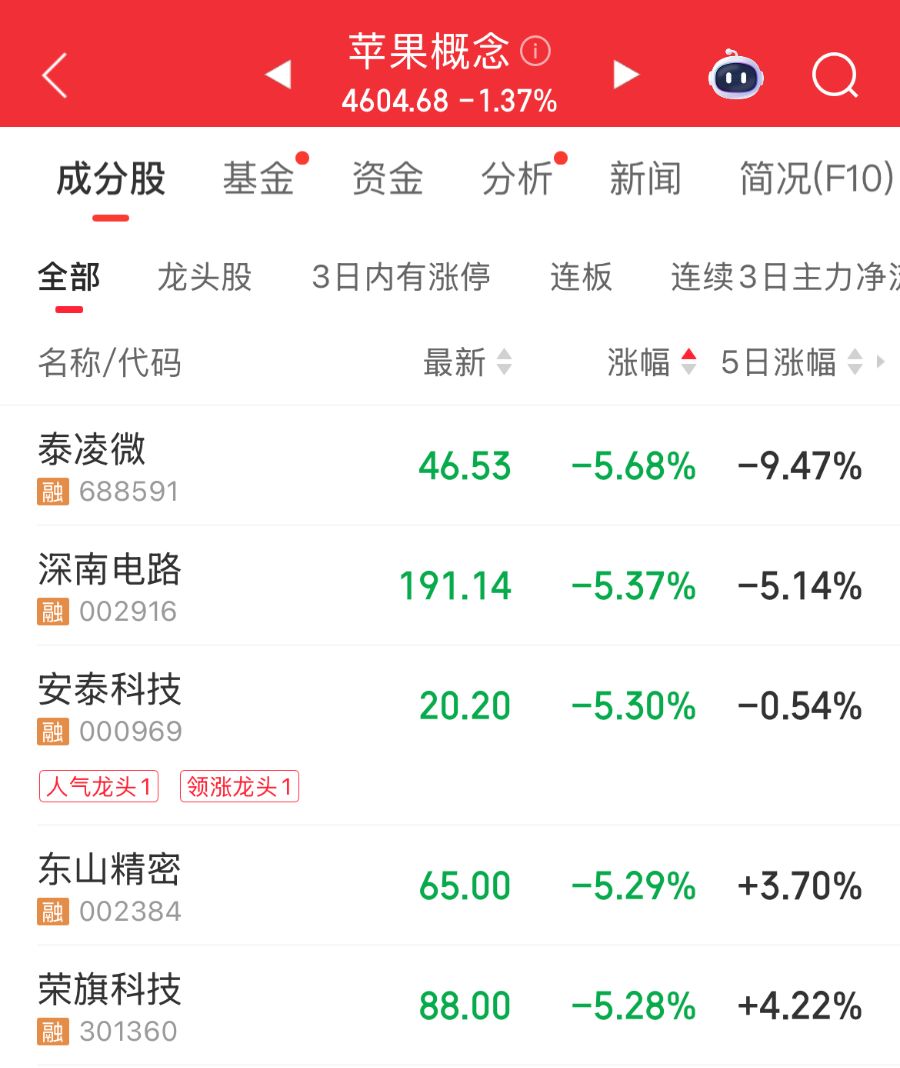Open the stock 深南电路
The image size is (900, 1068).
point(110,570)
